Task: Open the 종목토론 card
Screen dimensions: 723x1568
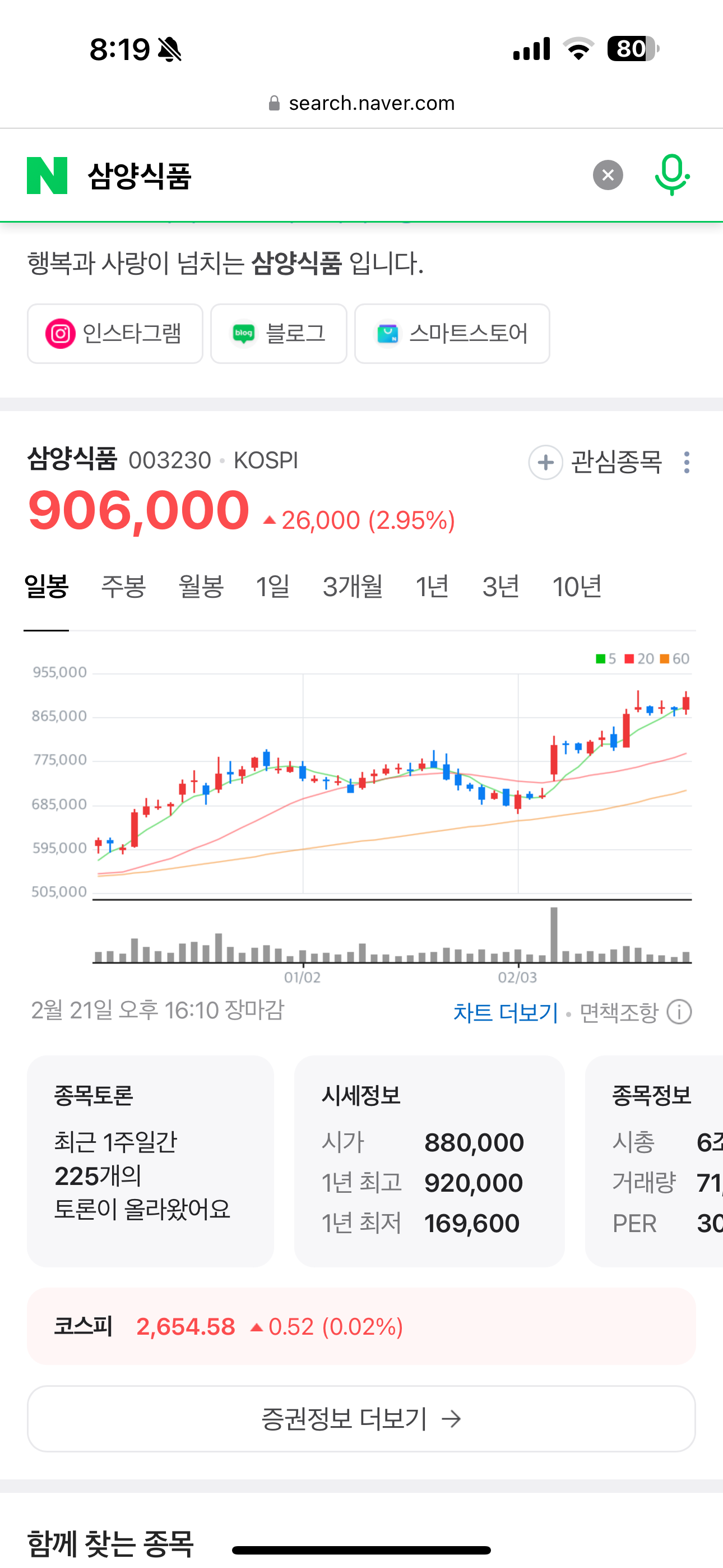Action: pos(150,1161)
